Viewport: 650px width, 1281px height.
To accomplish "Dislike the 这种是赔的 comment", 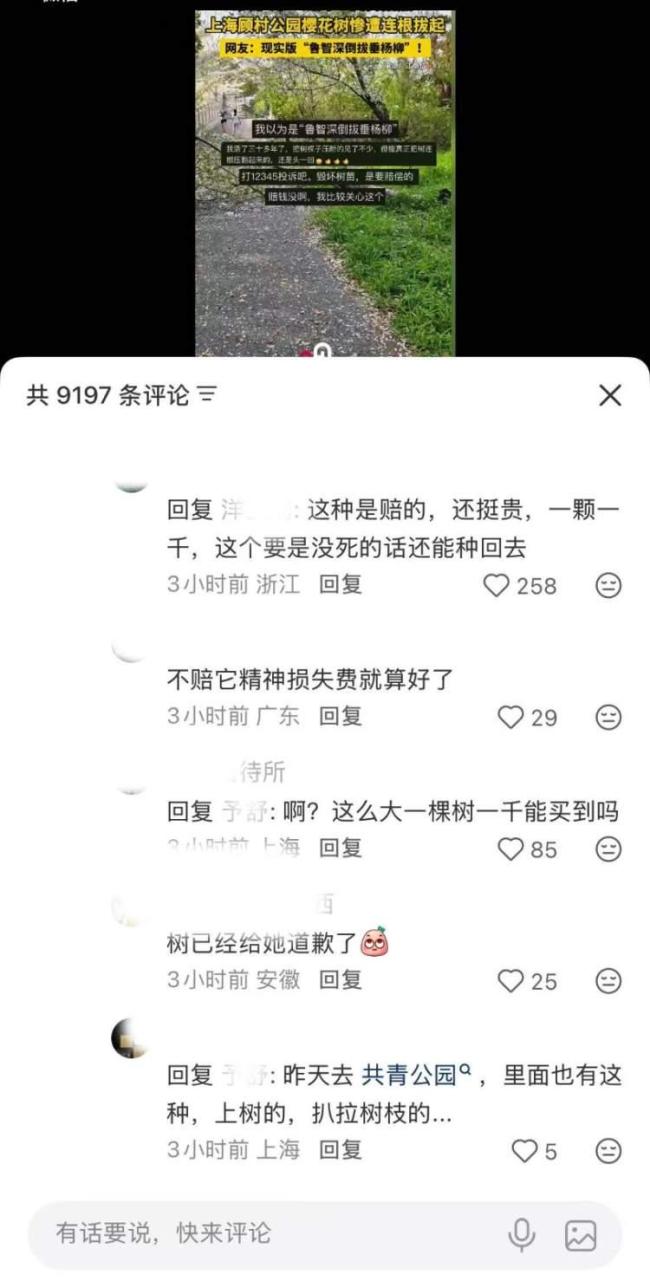I will [608, 585].
